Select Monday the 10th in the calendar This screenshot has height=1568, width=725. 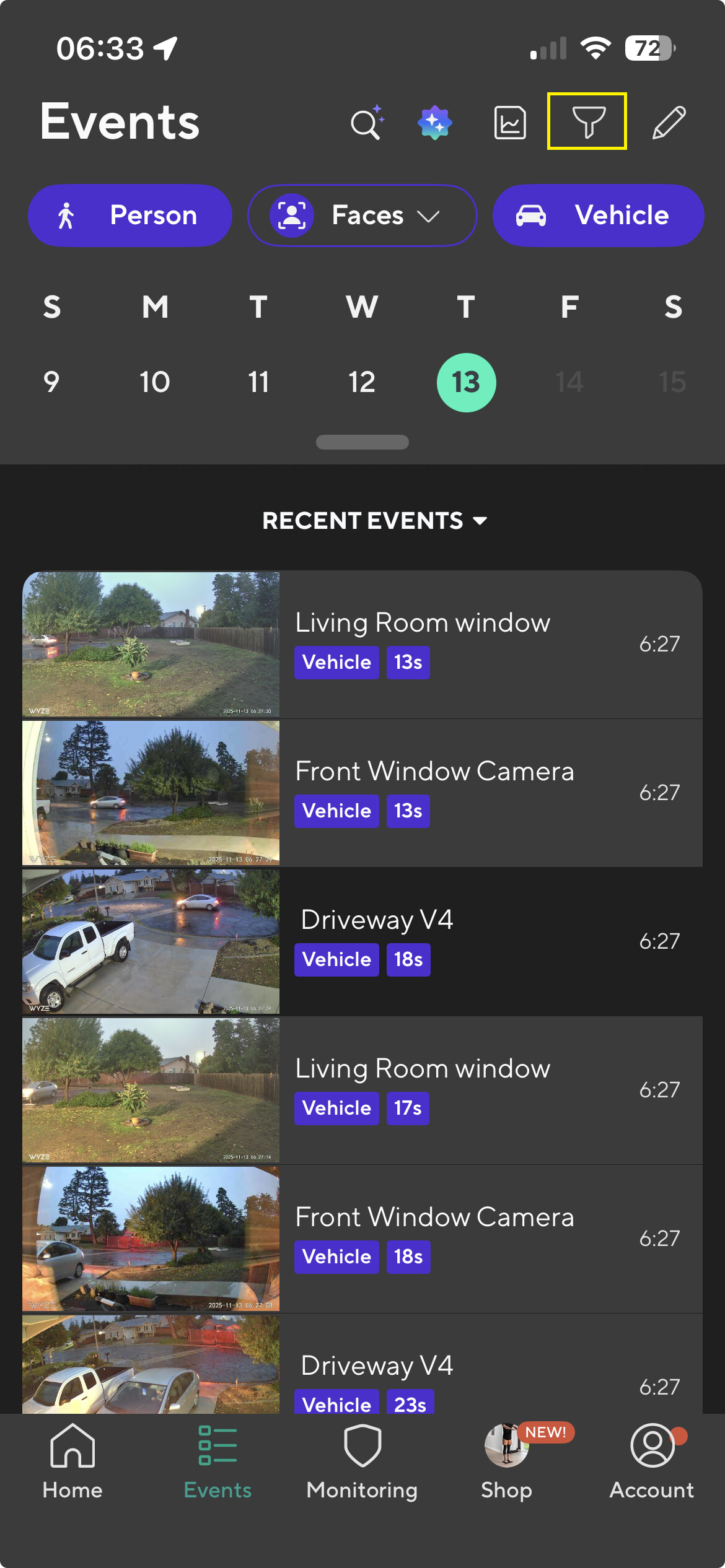(155, 382)
